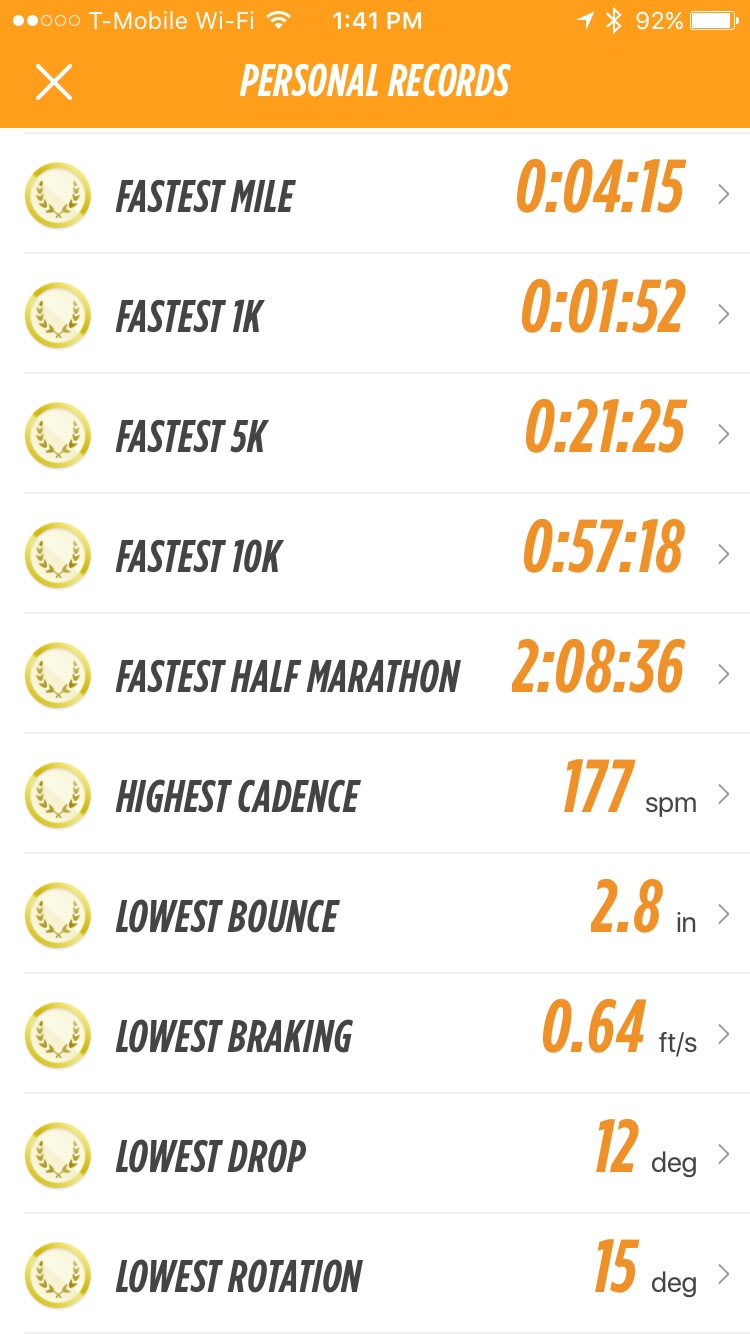Select the Lowest Drop record row
The height and width of the screenshot is (1334, 750).
(x=375, y=1155)
